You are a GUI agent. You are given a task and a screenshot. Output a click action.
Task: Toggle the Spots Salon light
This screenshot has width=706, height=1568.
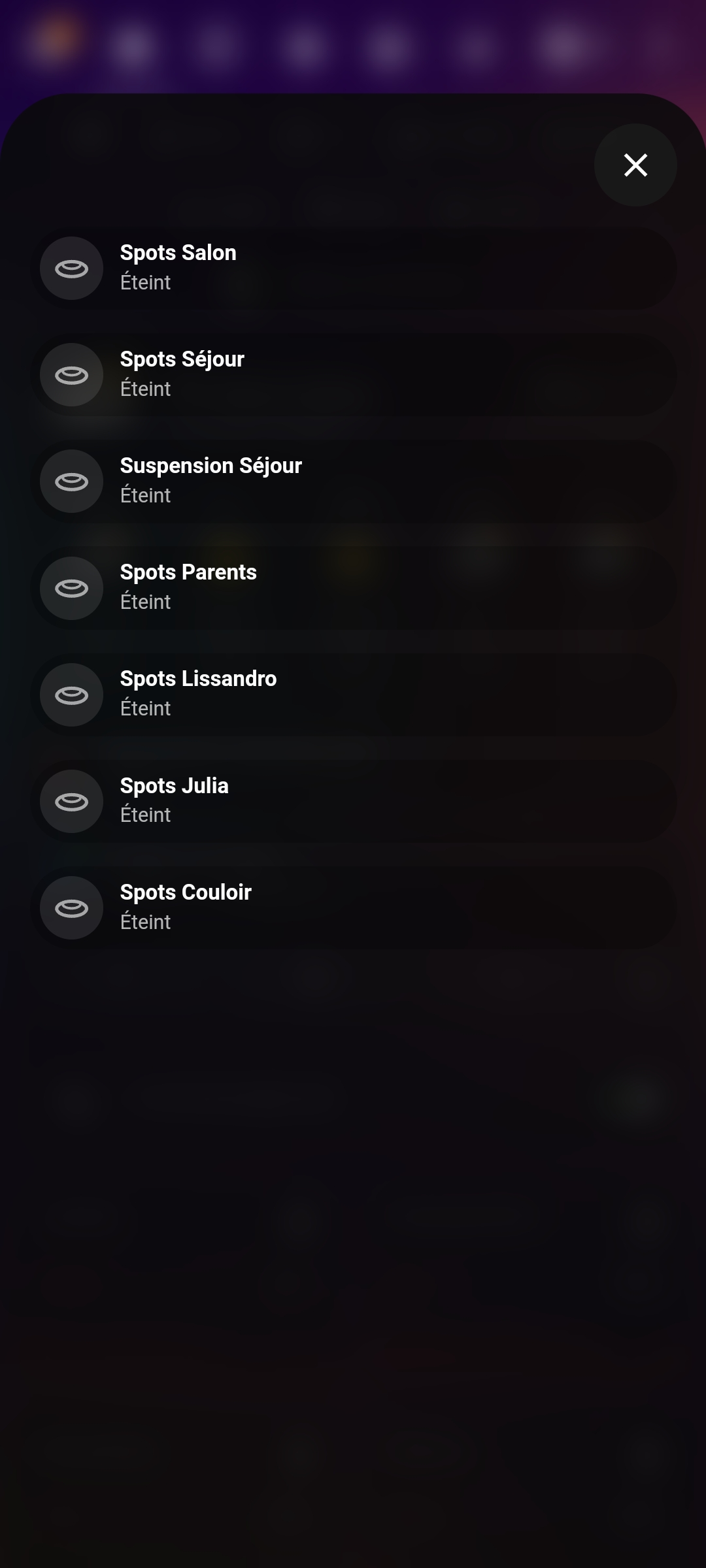71,269
